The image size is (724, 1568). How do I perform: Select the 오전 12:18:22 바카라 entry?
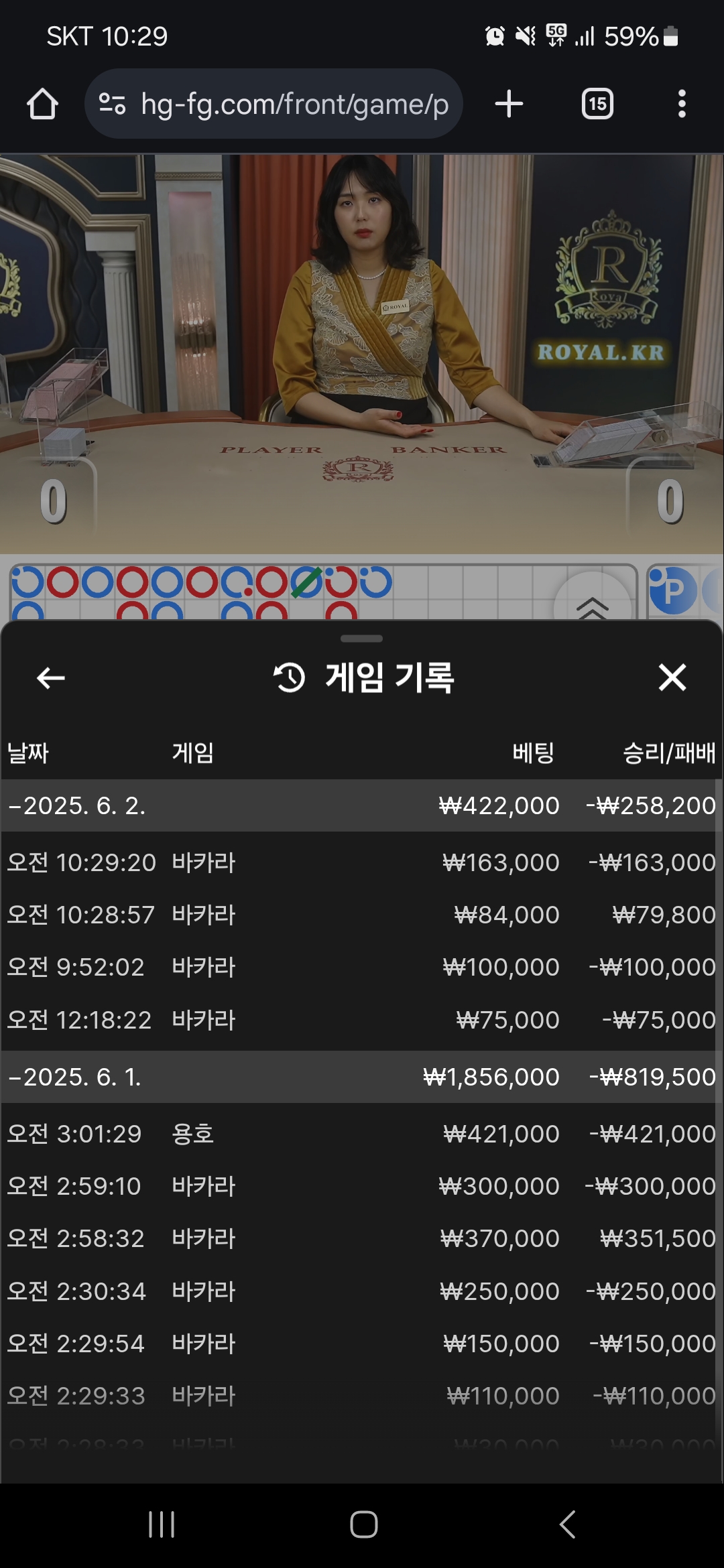(x=362, y=1020)
